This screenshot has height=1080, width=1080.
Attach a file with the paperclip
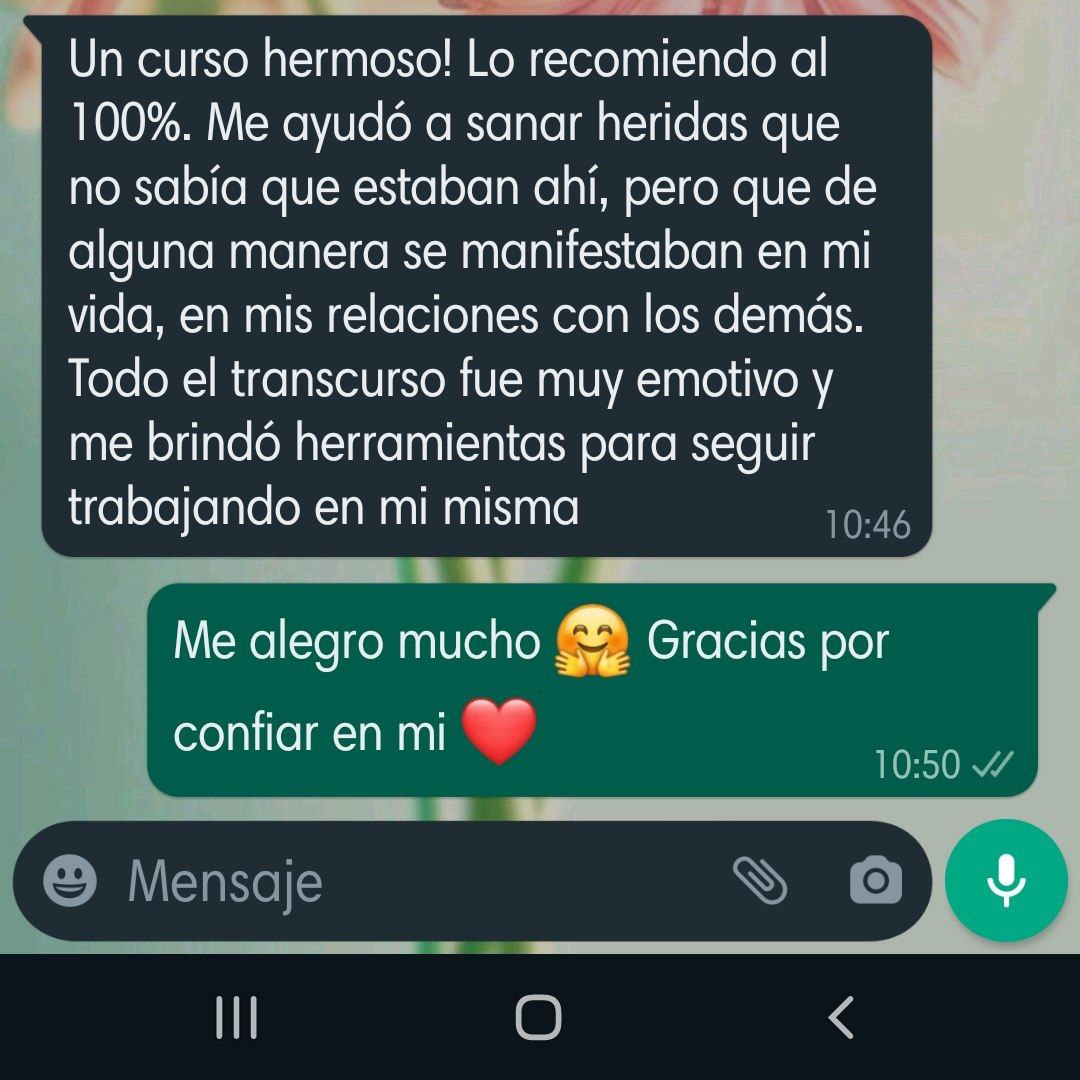(x=760, y=880)
